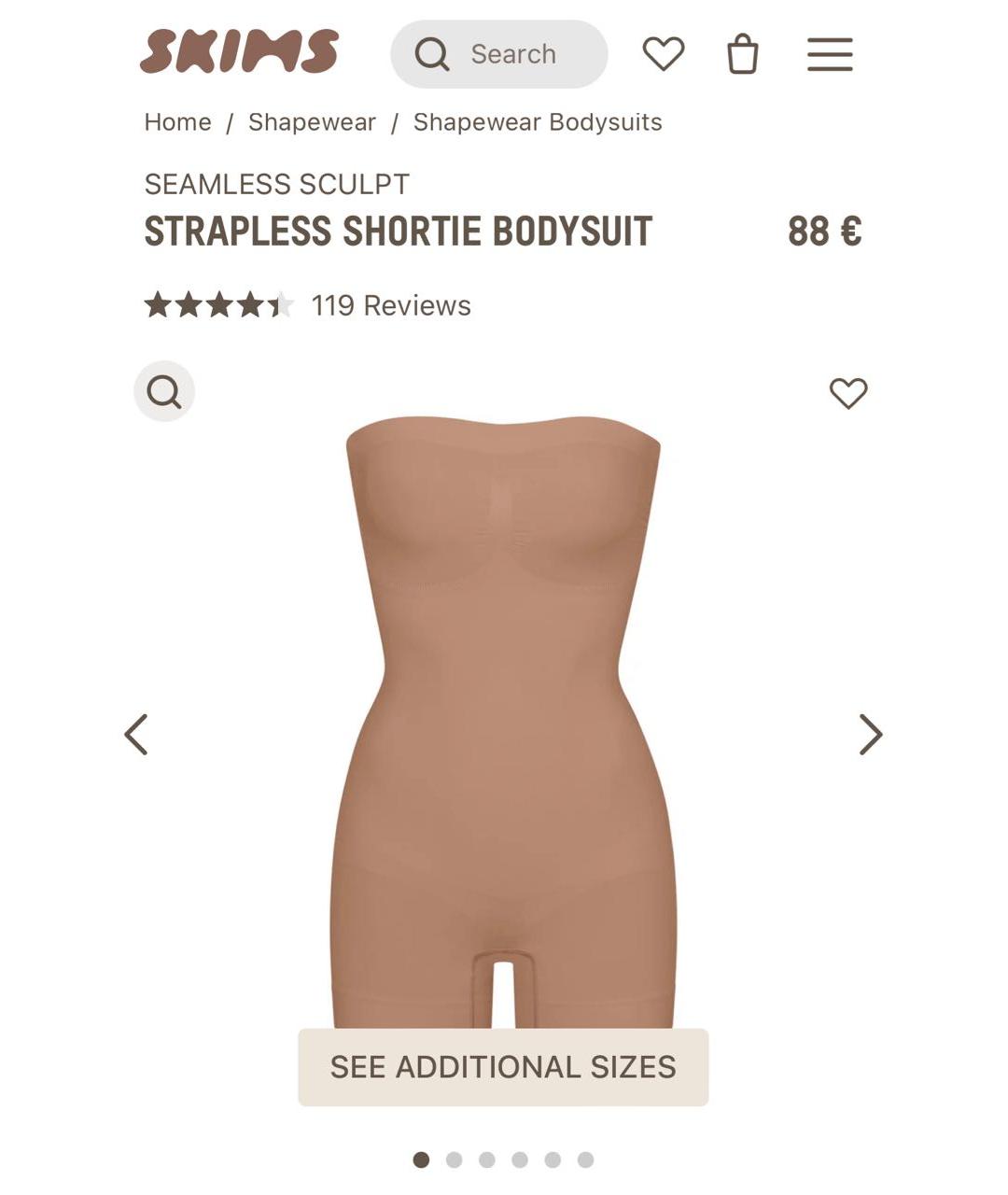The width and height of the screenshot is (1008, 1195).
Task: Open the shopping bag
Action: click(x=743, y=54)
